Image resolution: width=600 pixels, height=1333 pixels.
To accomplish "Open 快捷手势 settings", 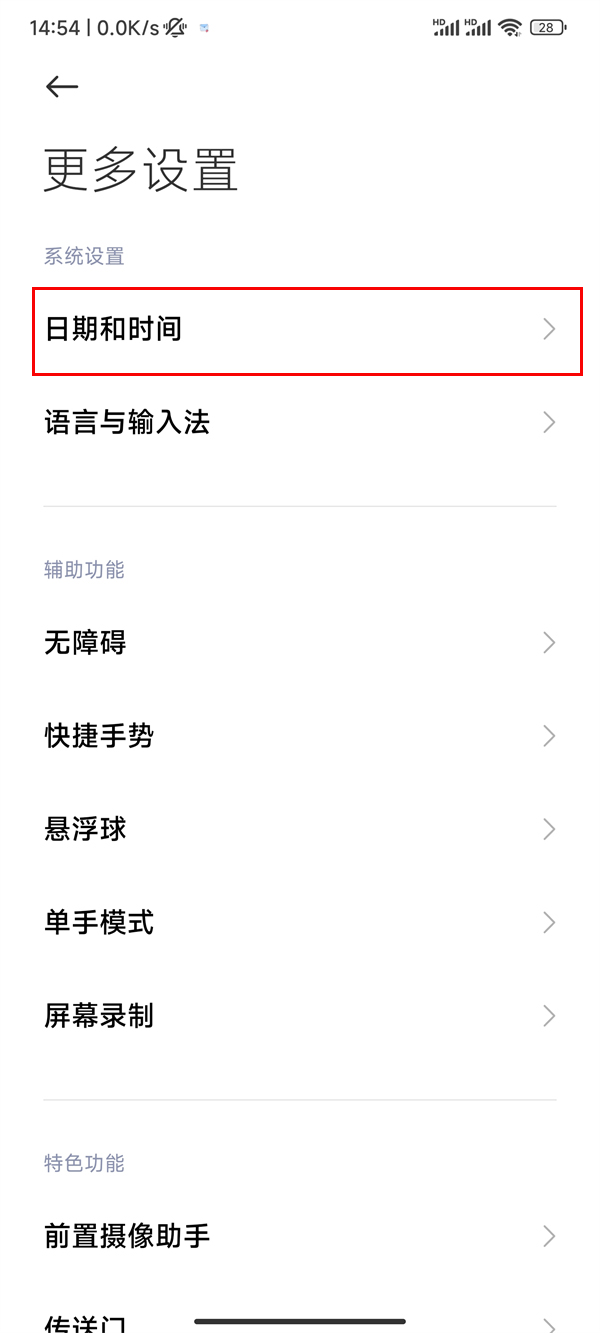I will tap(300, 736).
